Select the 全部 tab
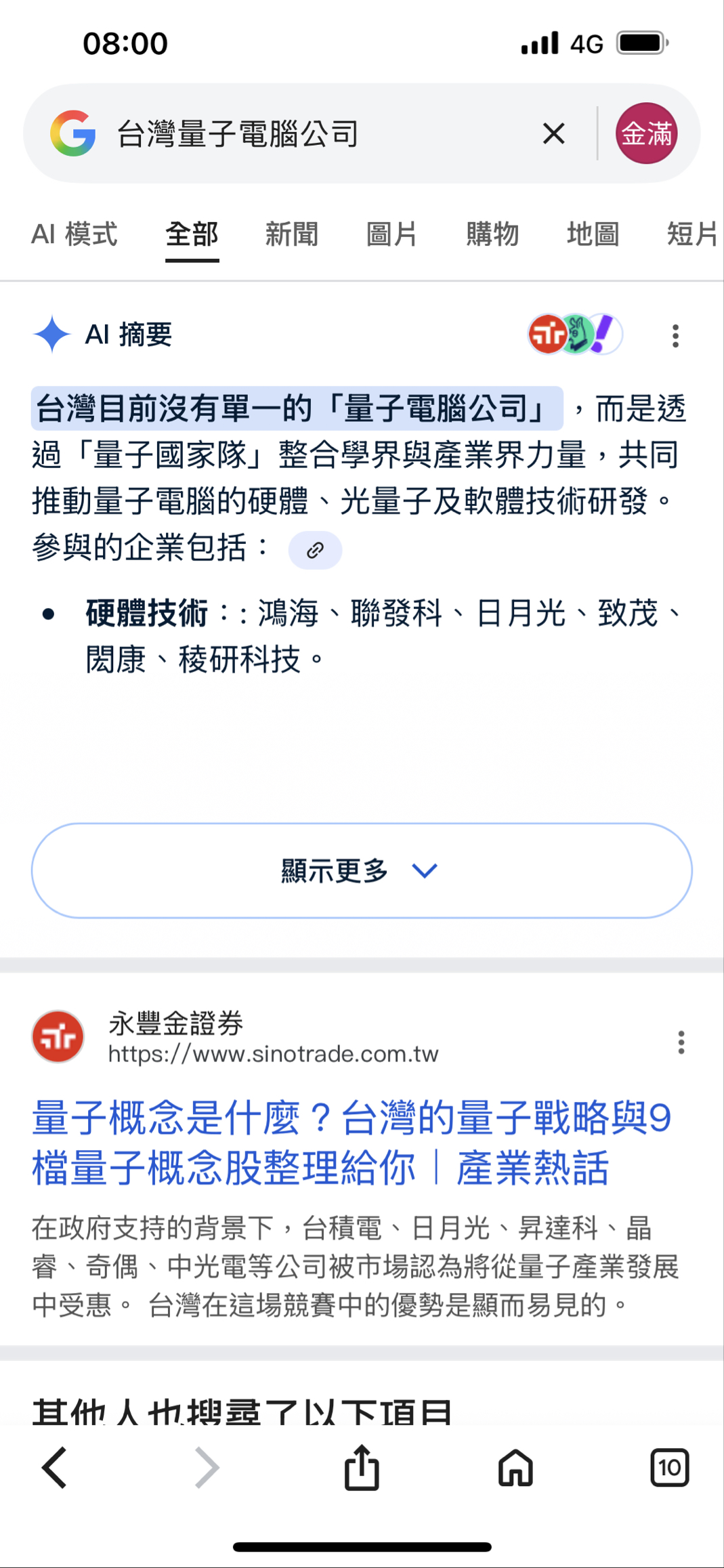724x1568 pixels. pyautogui.click(x=192, y=234)
